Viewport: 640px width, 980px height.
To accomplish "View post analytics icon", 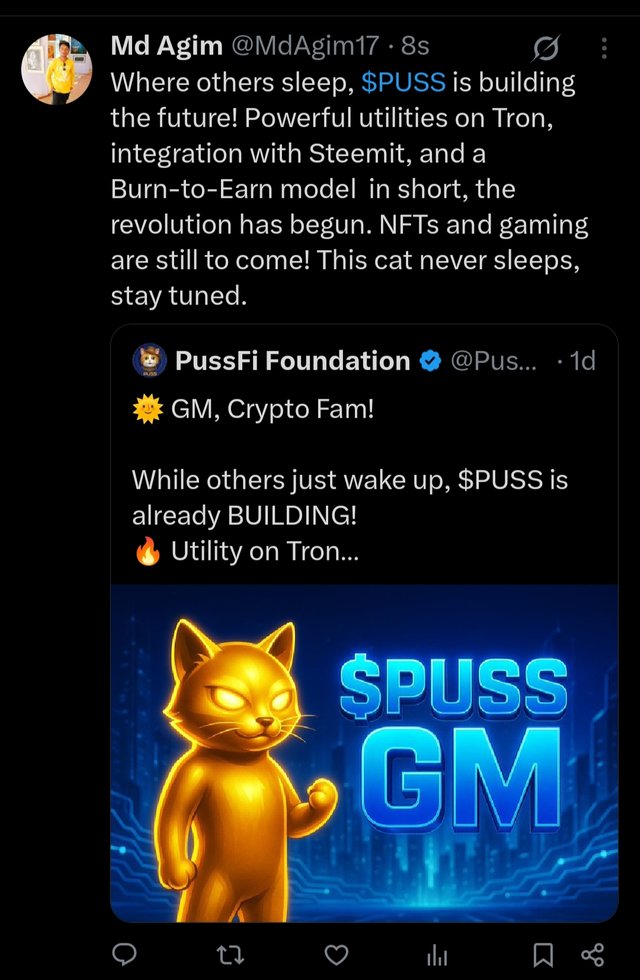I will [x=437, y=953].
